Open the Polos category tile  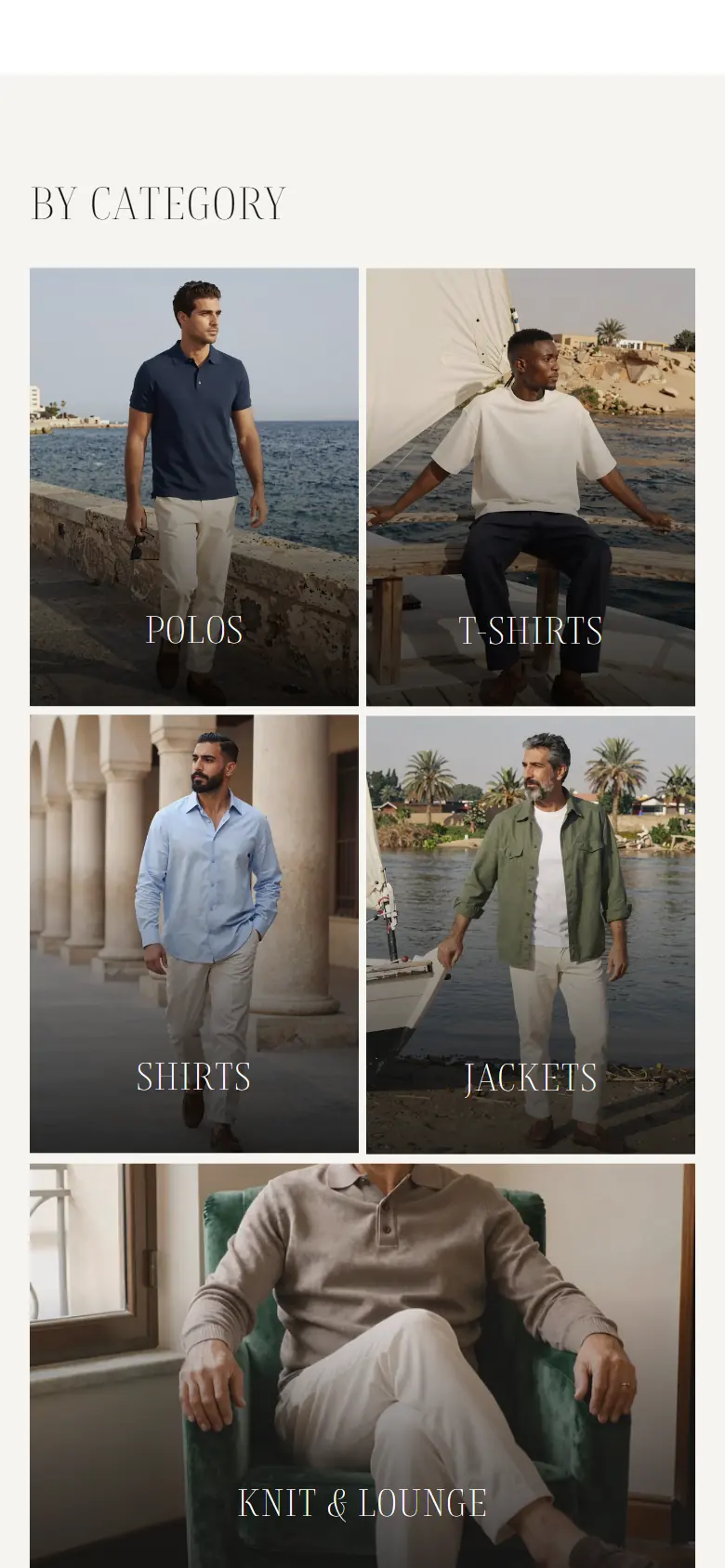pyautogui.click(x=194, y=487)
